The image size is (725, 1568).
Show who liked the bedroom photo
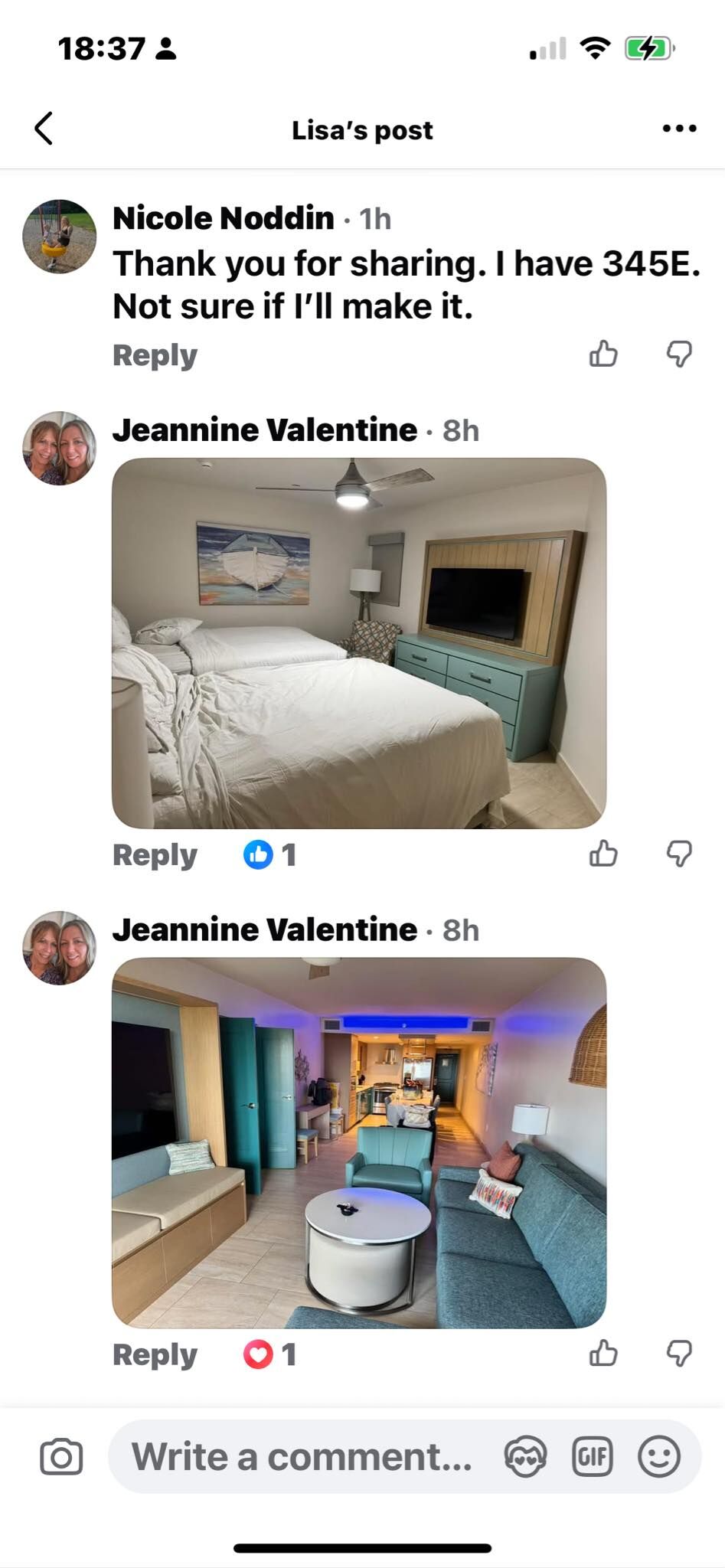(x=269, y=854)
